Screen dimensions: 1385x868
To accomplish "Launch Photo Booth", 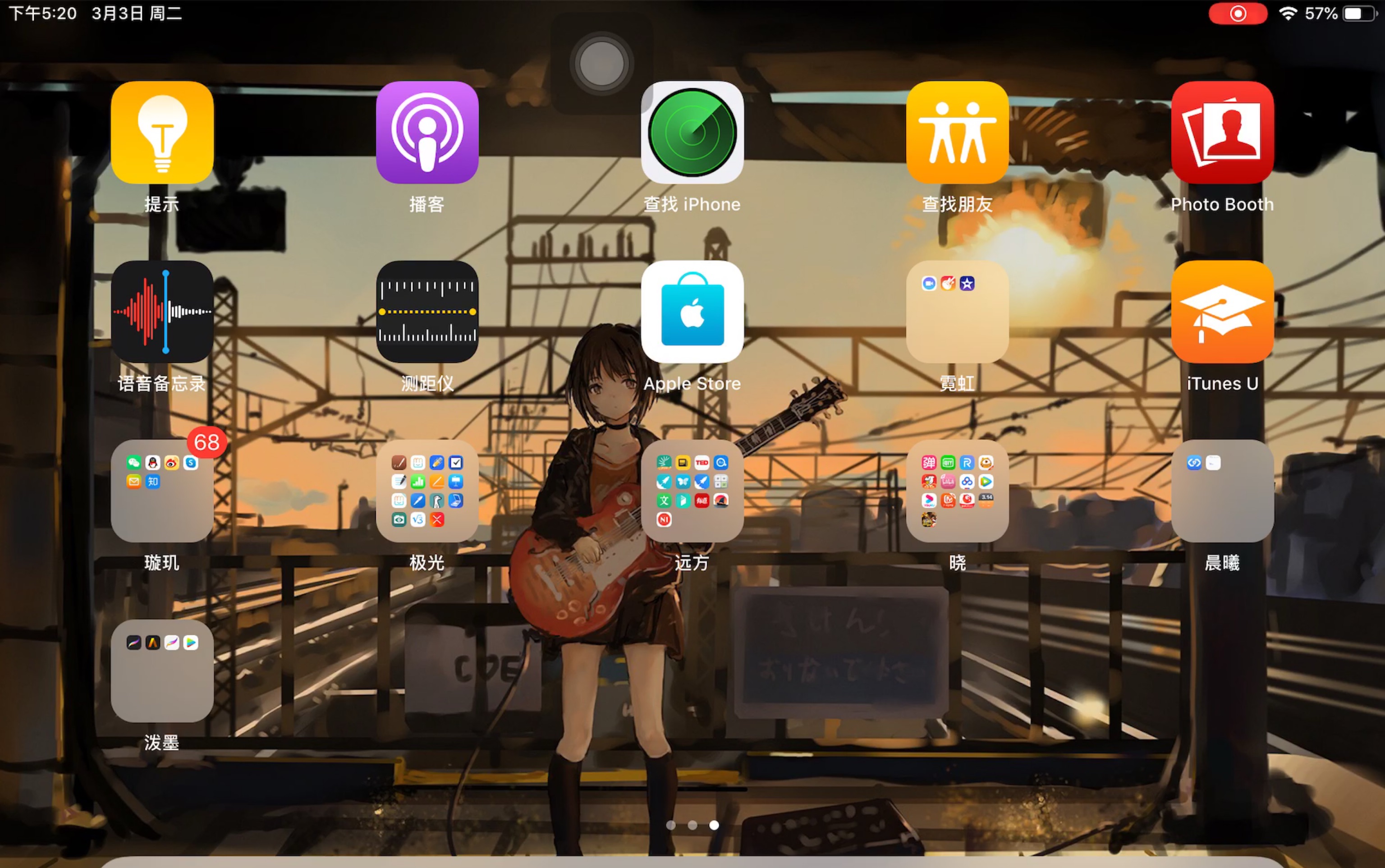I will (x=1222, y=132).
